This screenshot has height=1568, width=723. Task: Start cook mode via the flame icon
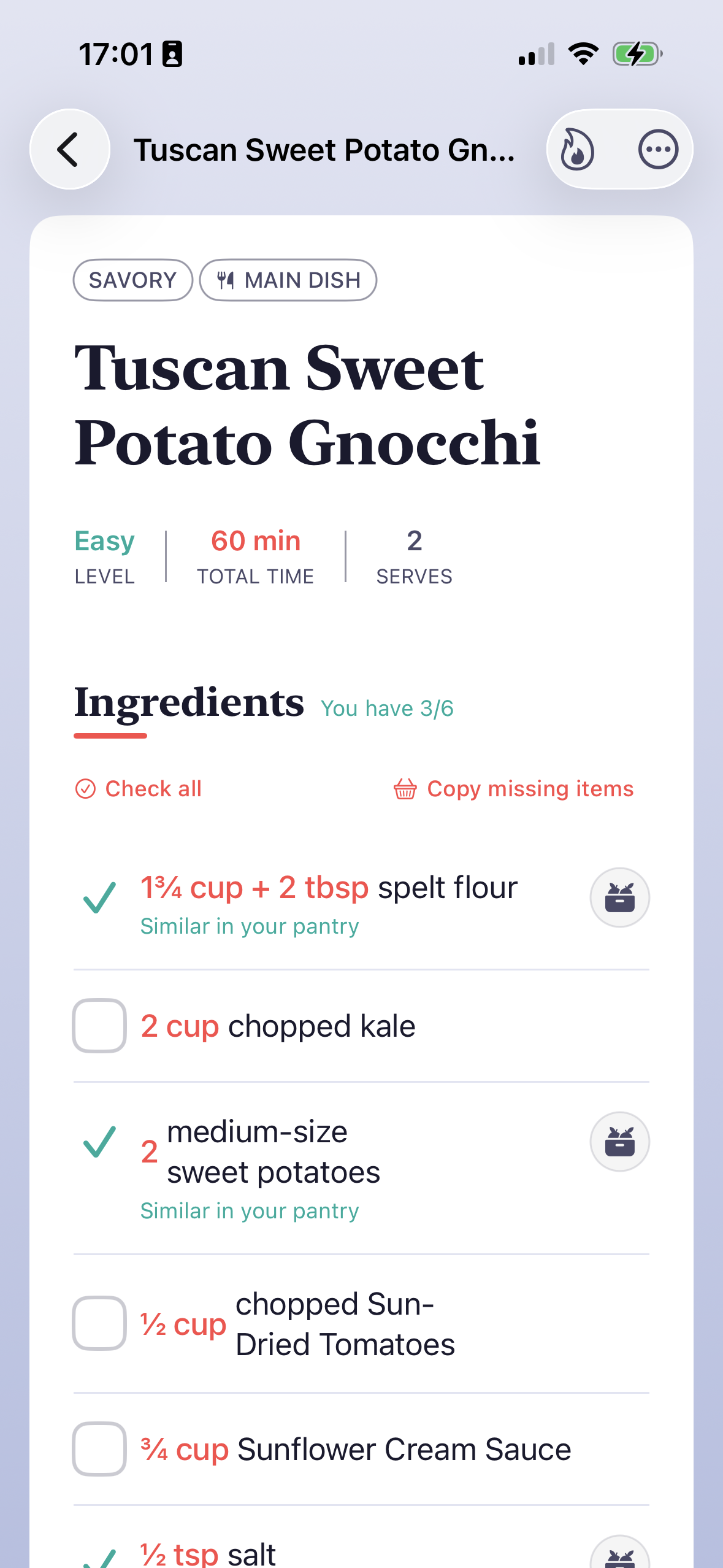(x=577, y=149)
